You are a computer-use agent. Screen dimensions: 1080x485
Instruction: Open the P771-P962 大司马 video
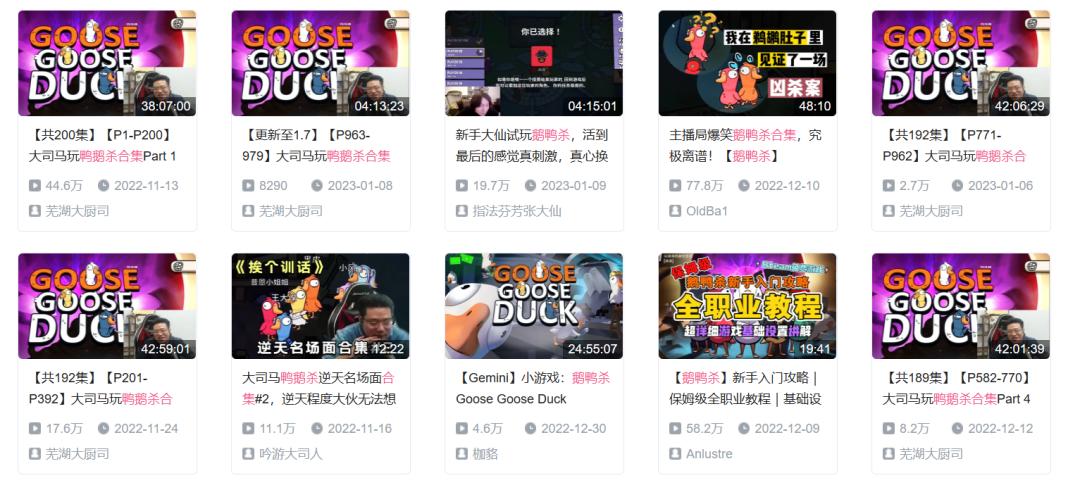pos(960,63)
